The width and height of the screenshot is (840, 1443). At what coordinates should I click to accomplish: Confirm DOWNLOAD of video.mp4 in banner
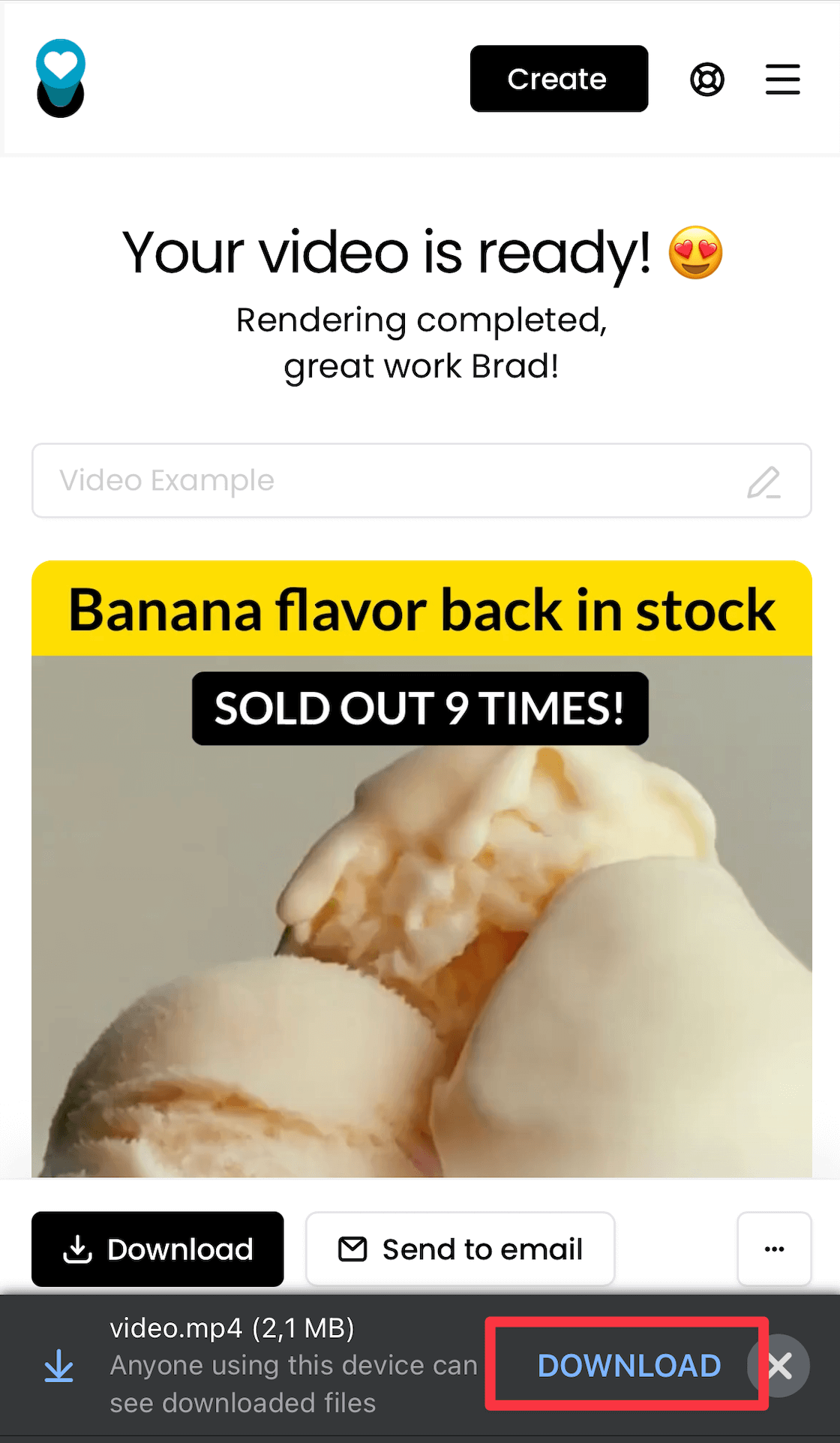628,1365
